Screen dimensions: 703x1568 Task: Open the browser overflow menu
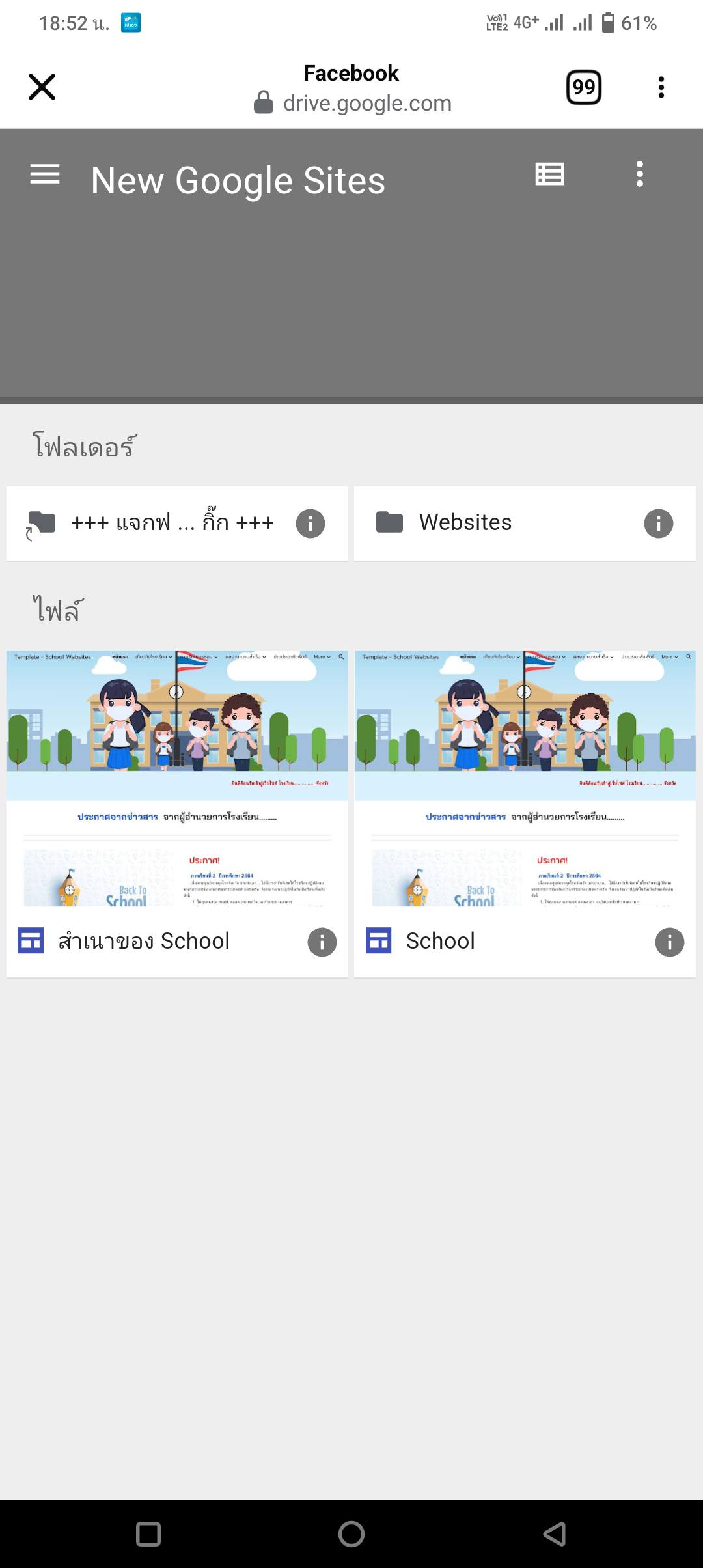pyautogui.click(x=661, y=87)
